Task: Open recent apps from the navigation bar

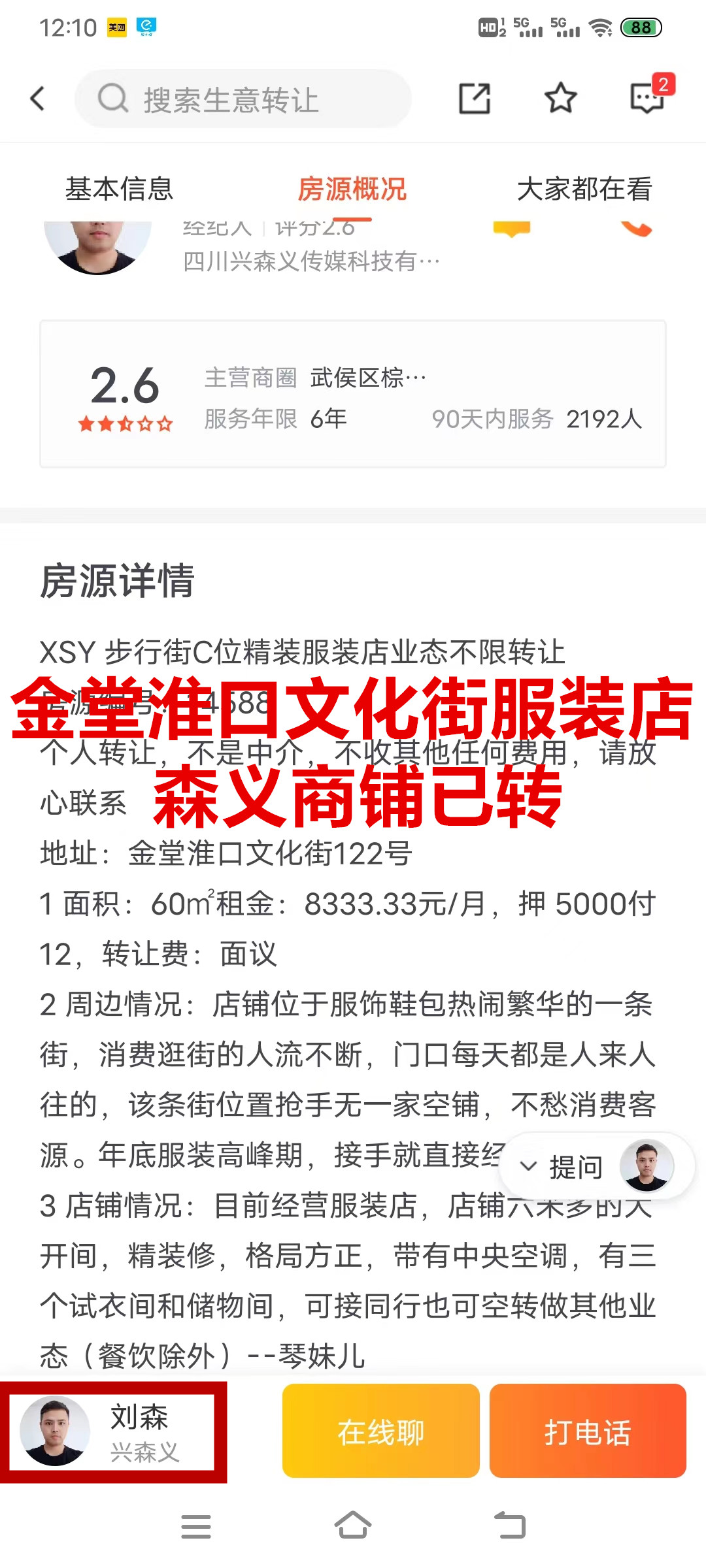Action: pyautogui.click(x=196, y=1526)
